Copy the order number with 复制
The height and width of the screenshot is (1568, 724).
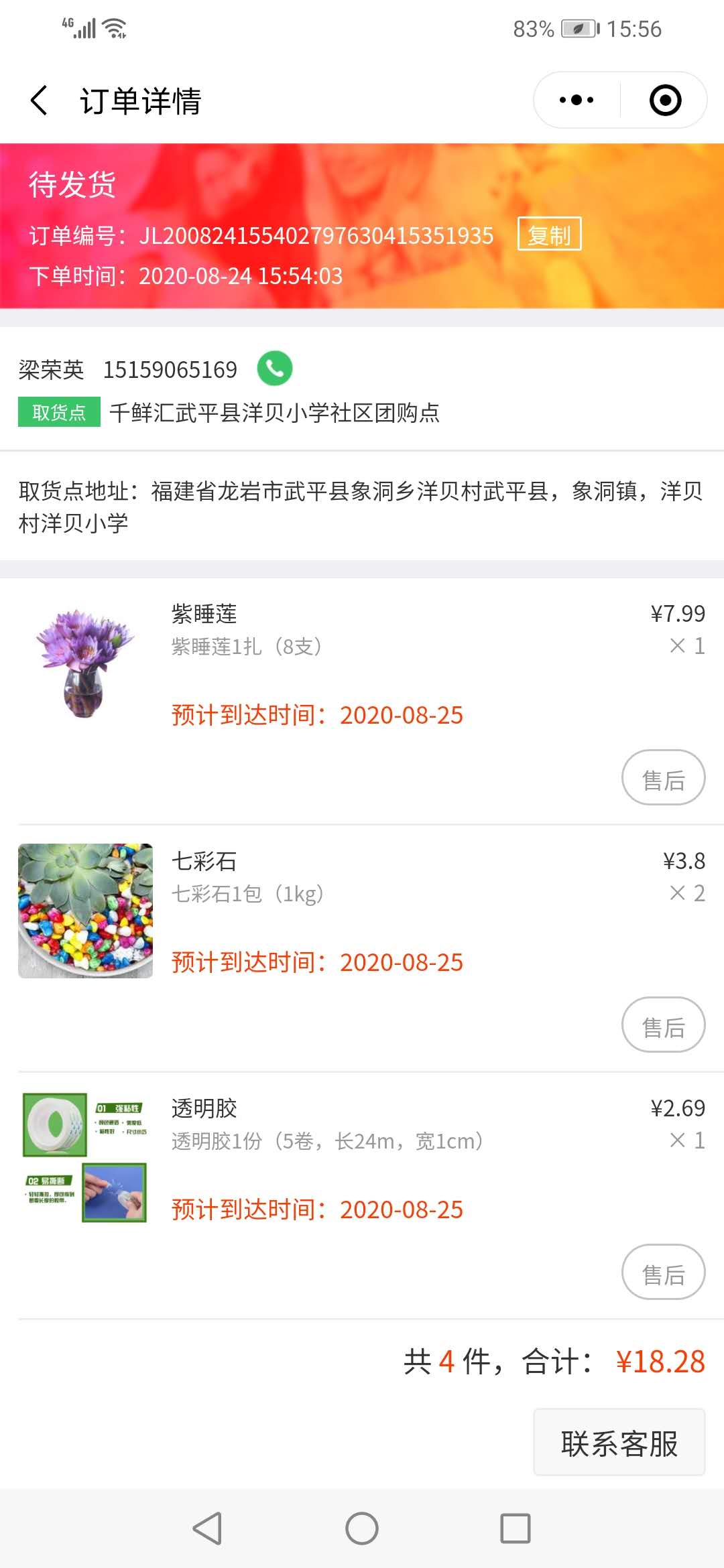[549, 235]
